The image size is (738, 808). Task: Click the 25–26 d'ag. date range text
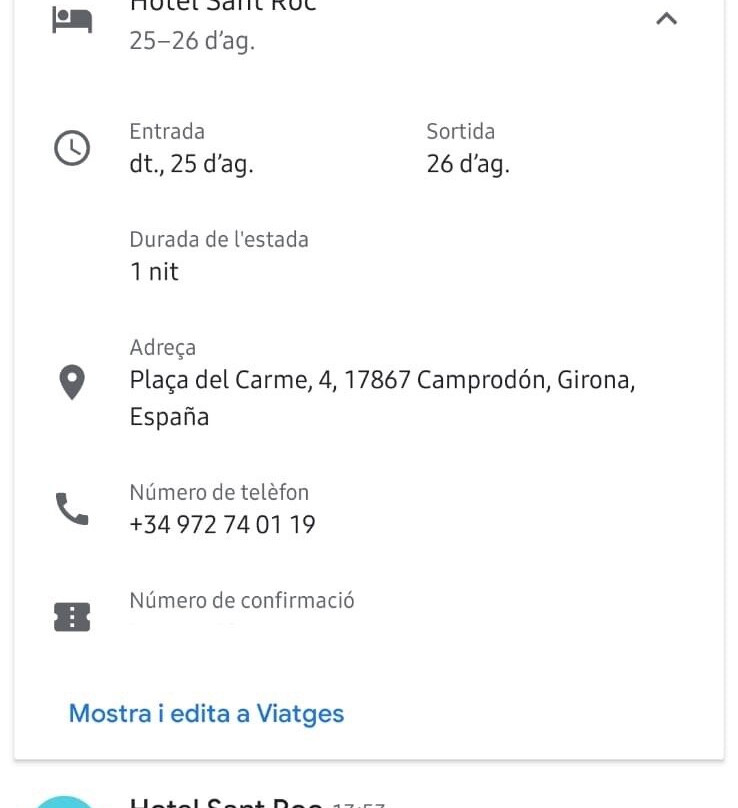tap(192, 41)
